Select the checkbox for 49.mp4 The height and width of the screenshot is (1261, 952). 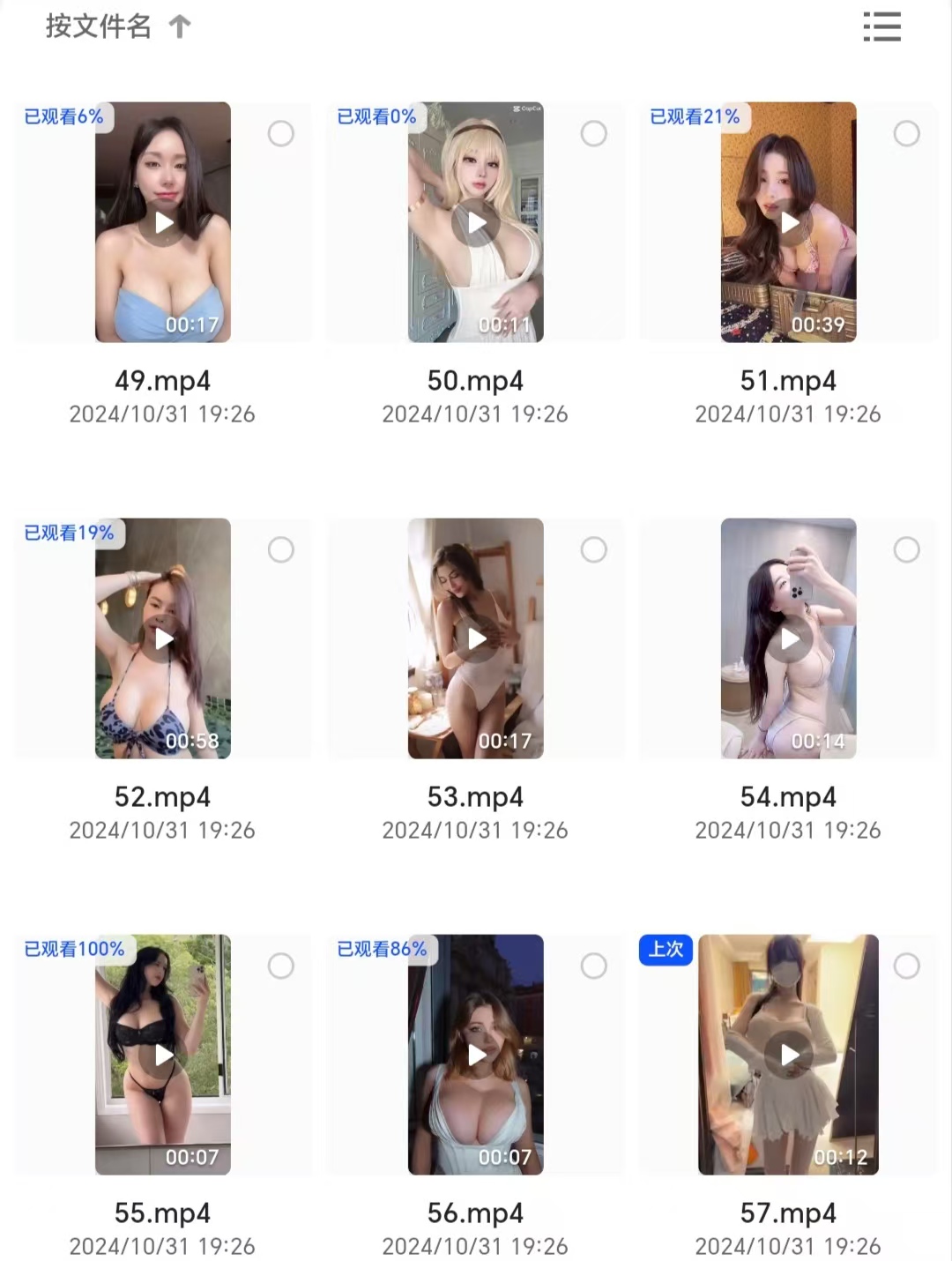point(280,134)
